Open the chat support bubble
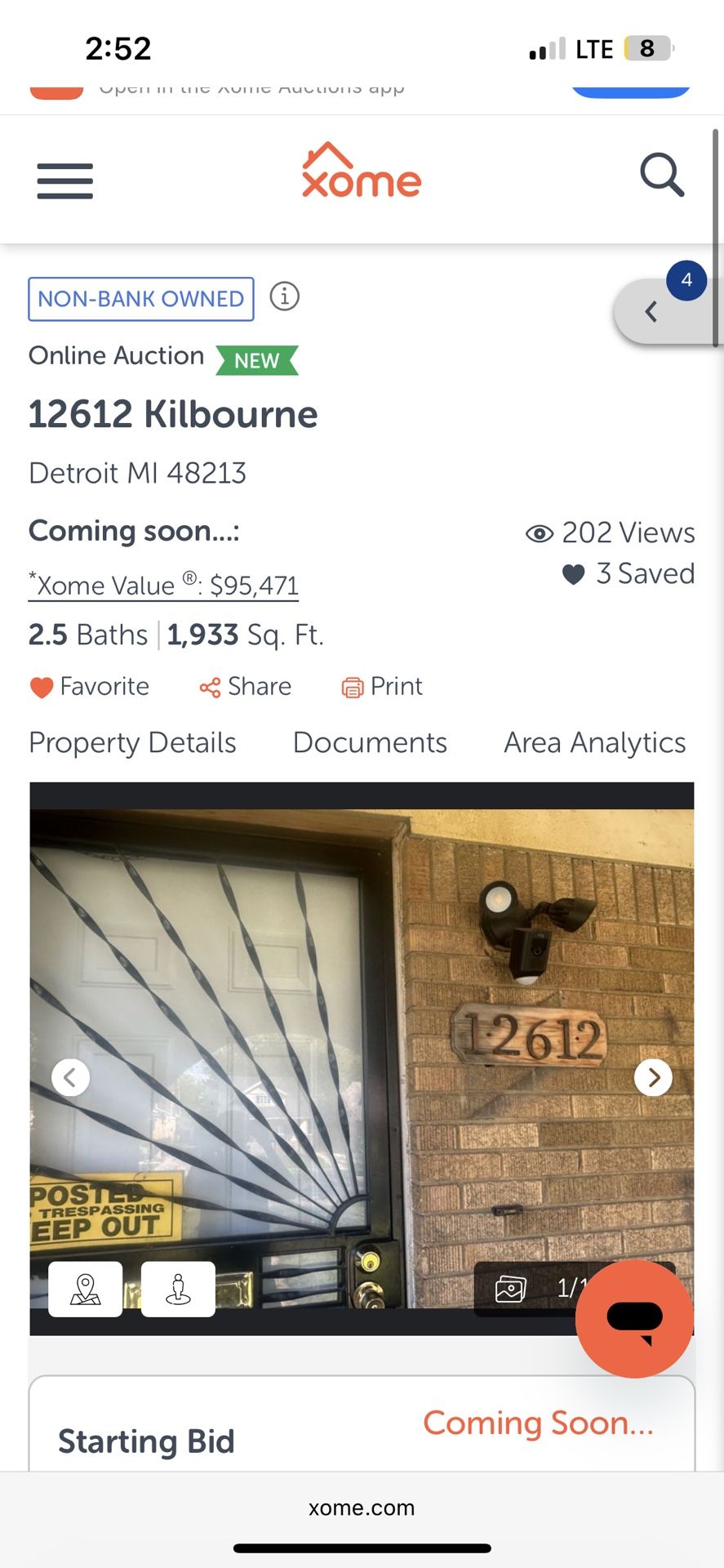Image resolution: width=724 pixels, height=1568 pixels. tap(634, 1317)
